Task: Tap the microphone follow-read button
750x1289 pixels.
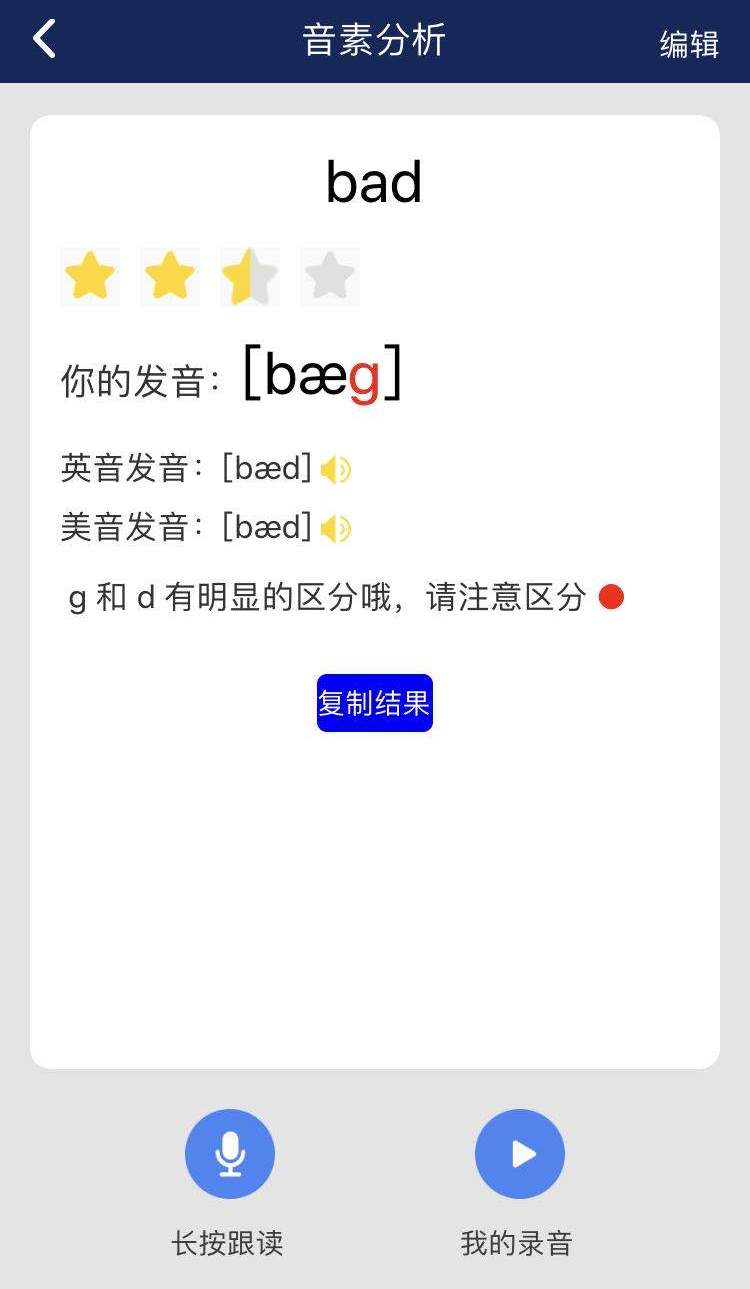Action: point(230,1154)
